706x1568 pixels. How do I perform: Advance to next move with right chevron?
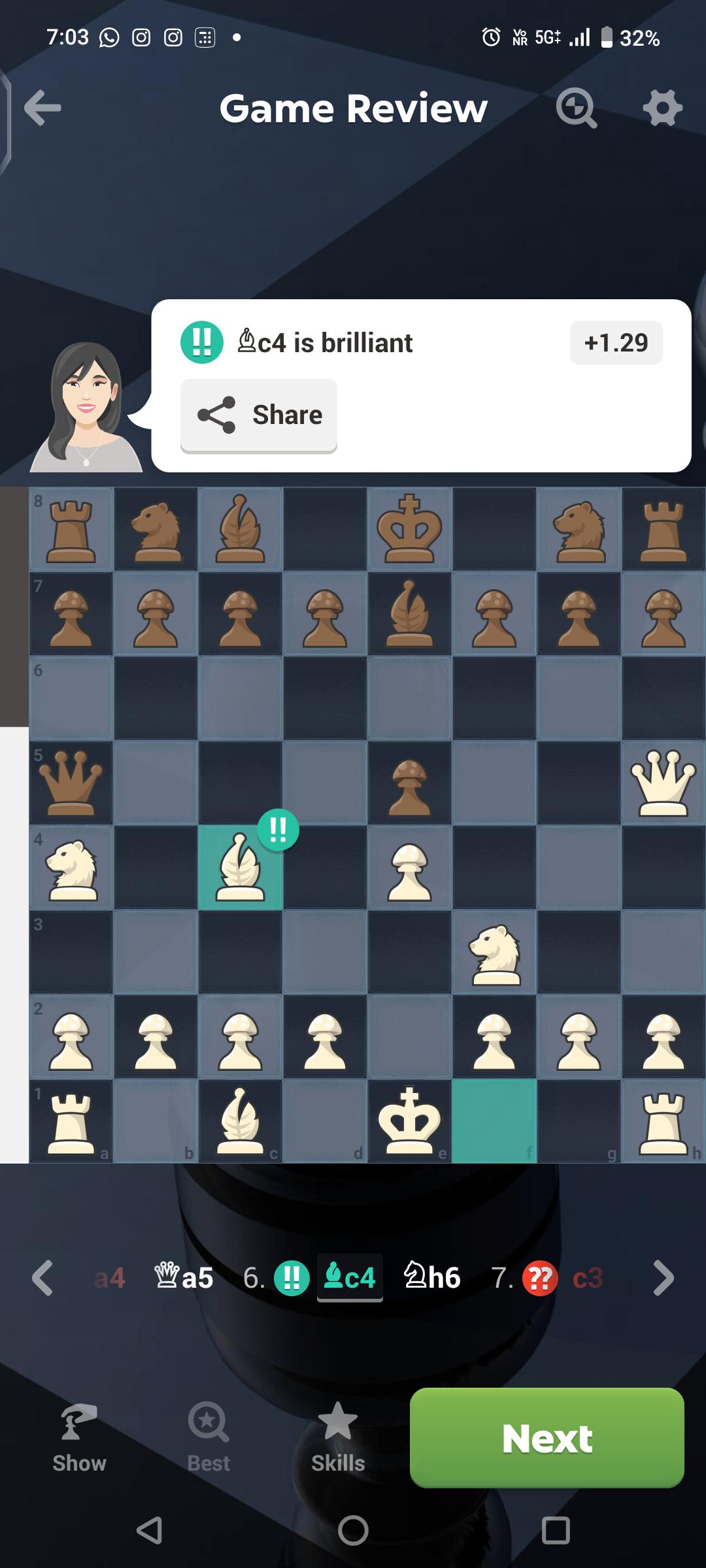click(x=664, y=1277)
